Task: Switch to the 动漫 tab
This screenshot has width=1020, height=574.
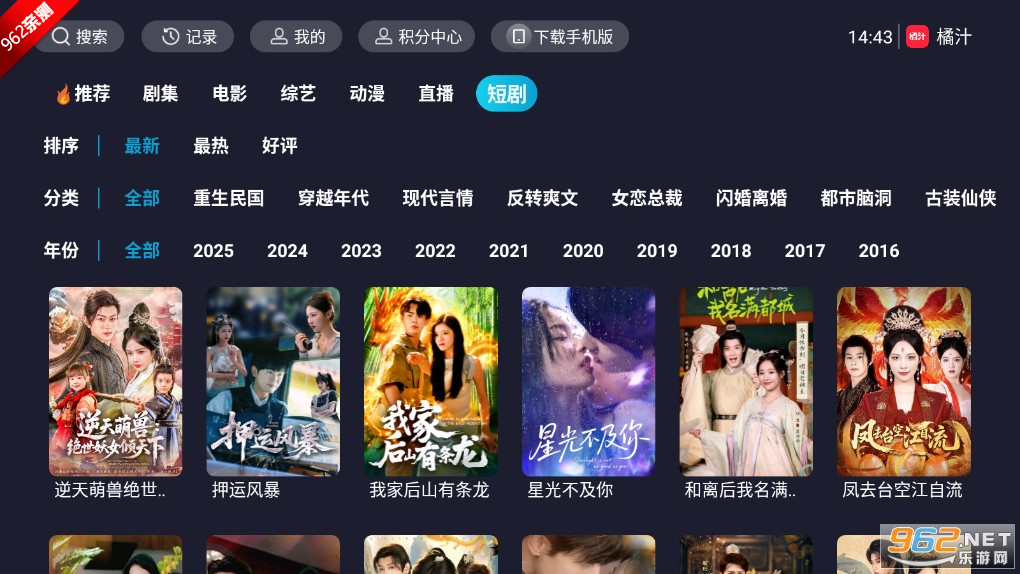Action: point(367,94)
